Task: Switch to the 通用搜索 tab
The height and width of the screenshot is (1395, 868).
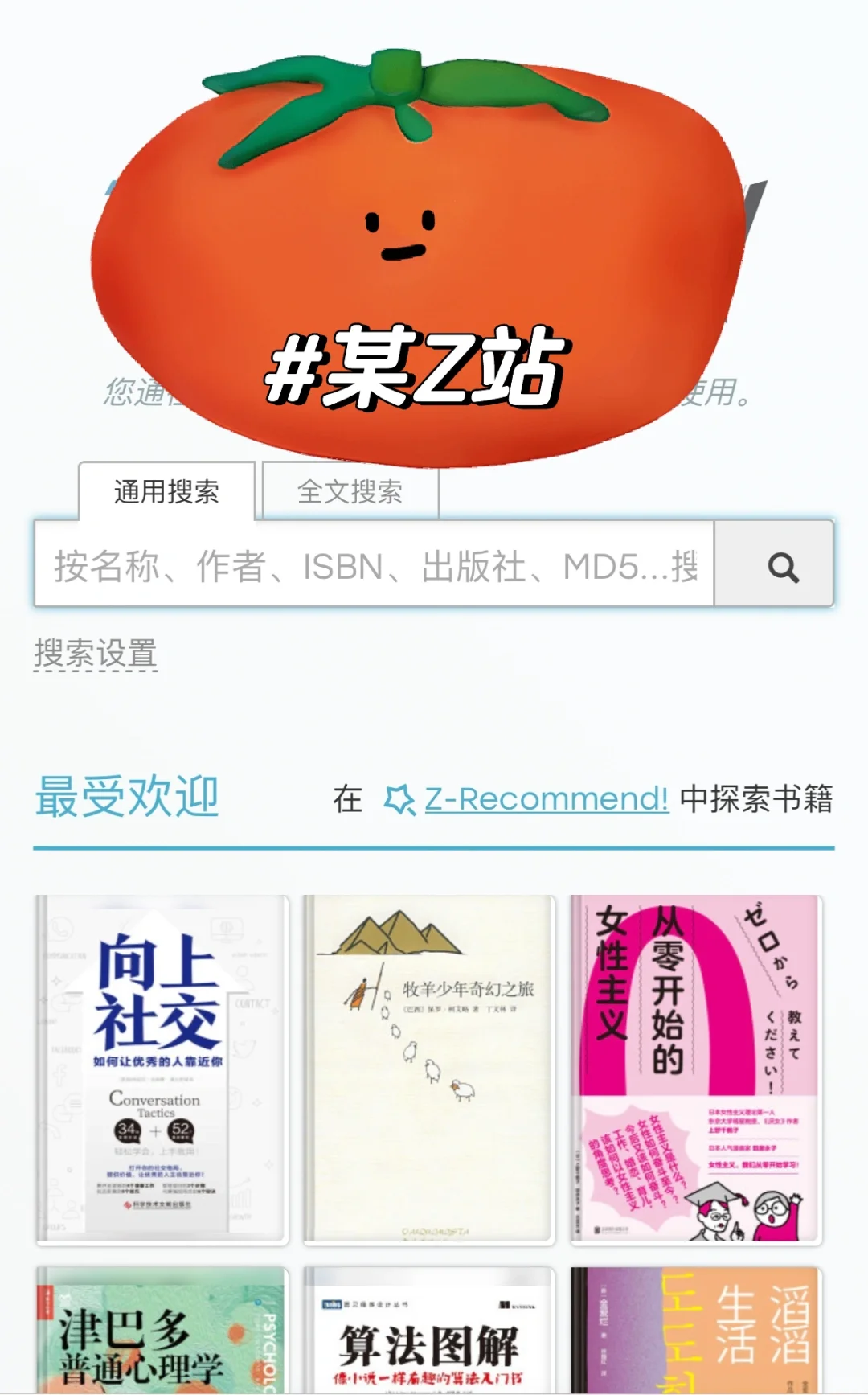Action: 166,491
